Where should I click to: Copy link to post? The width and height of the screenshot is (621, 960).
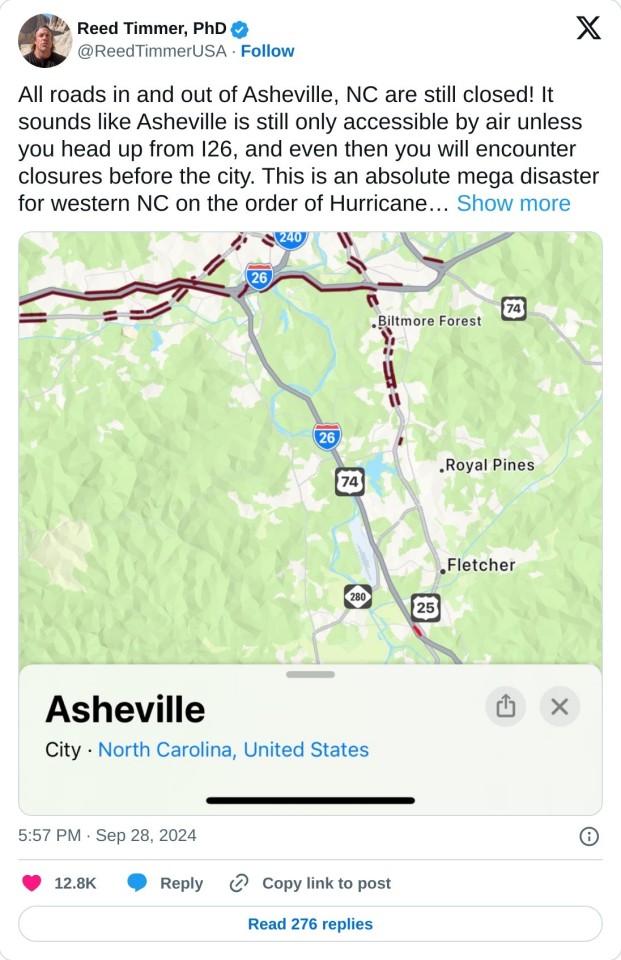pyautogui.click(x=310, y=883)
